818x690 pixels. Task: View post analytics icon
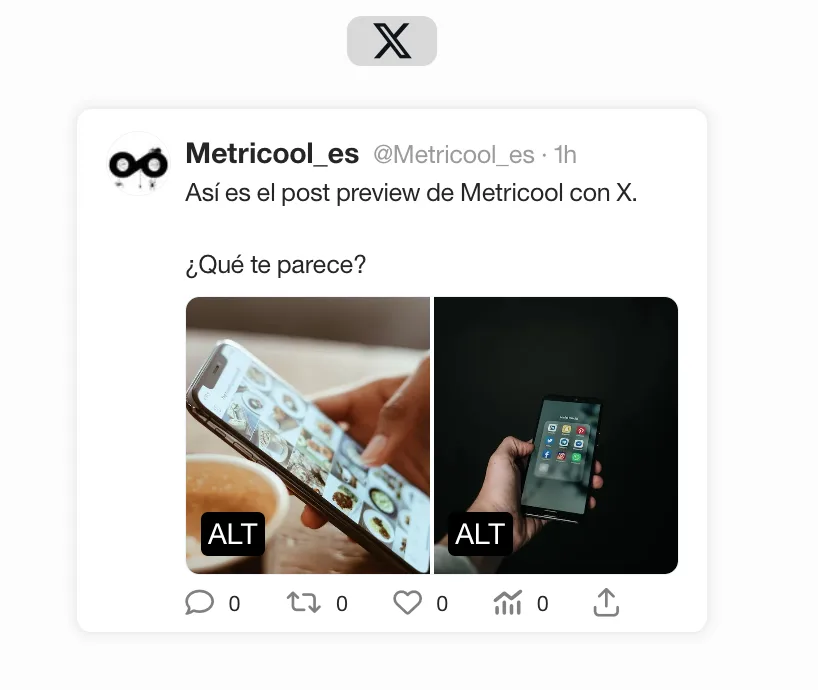[508, 603]
